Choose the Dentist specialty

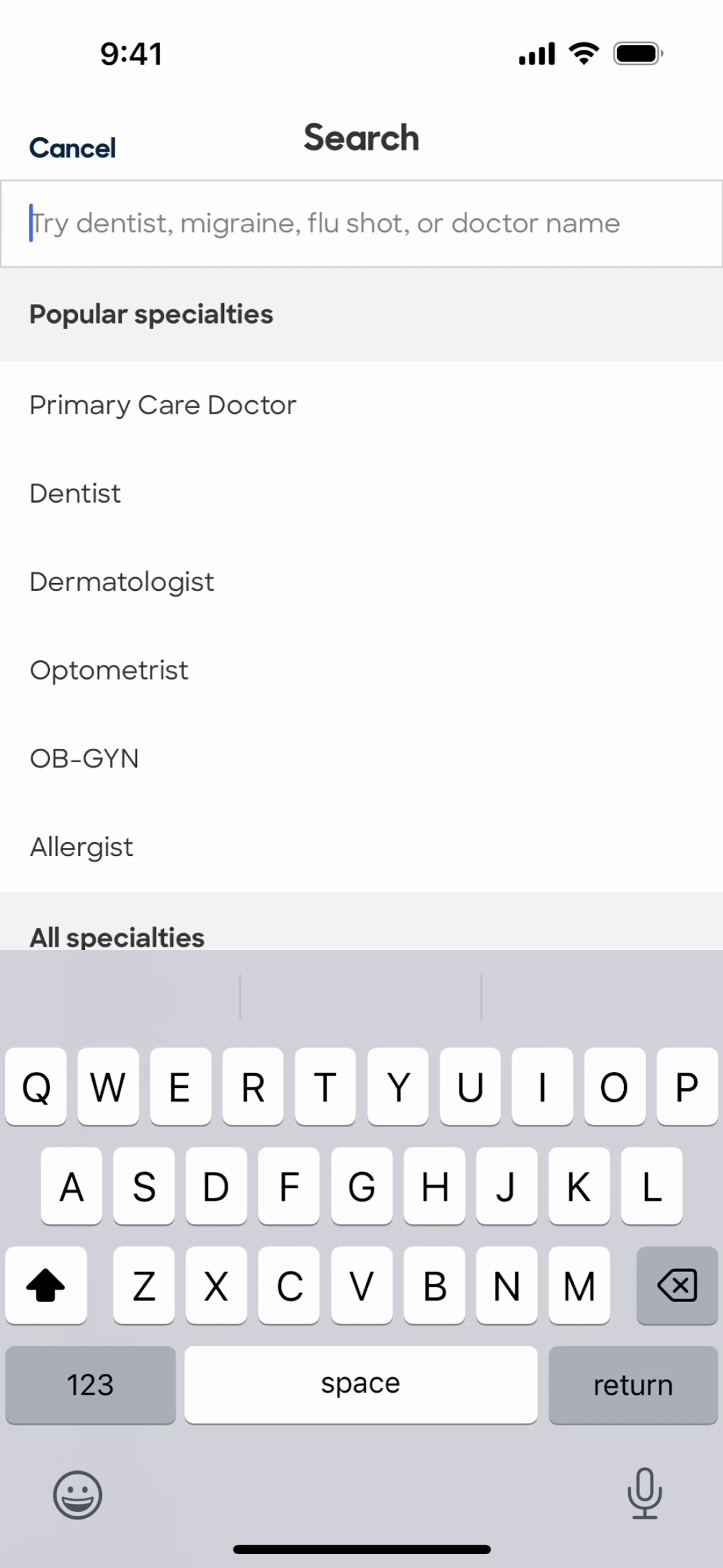tap(75, 494)
